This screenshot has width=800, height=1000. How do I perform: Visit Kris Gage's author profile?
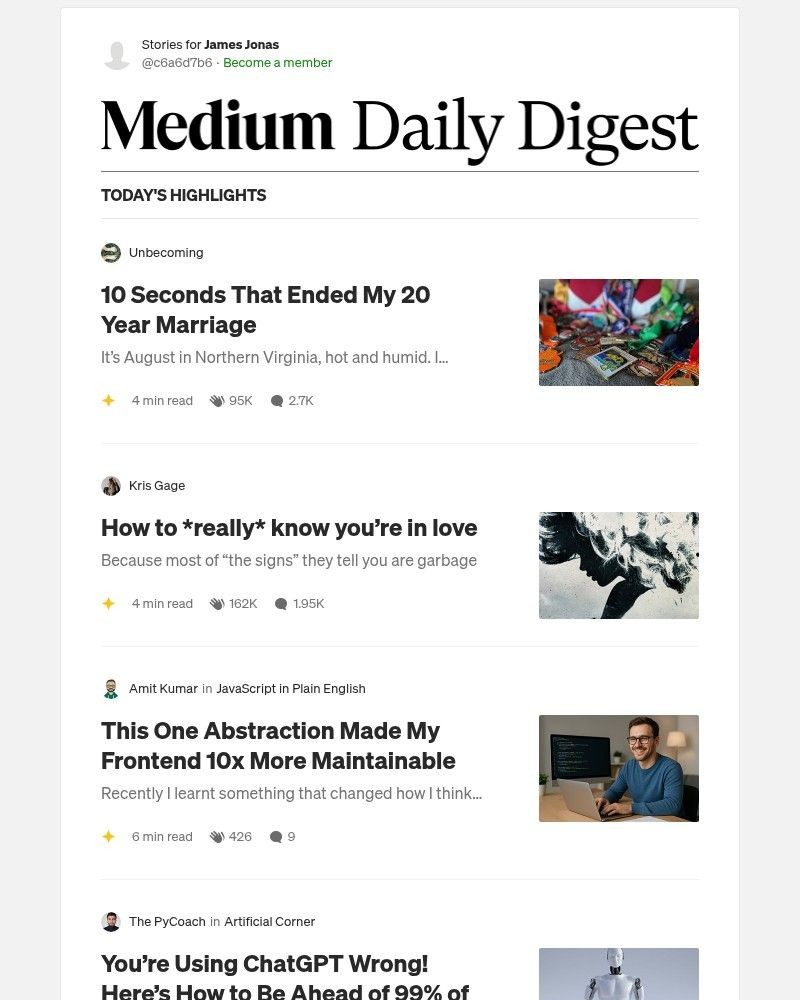[x=156, y=486]
